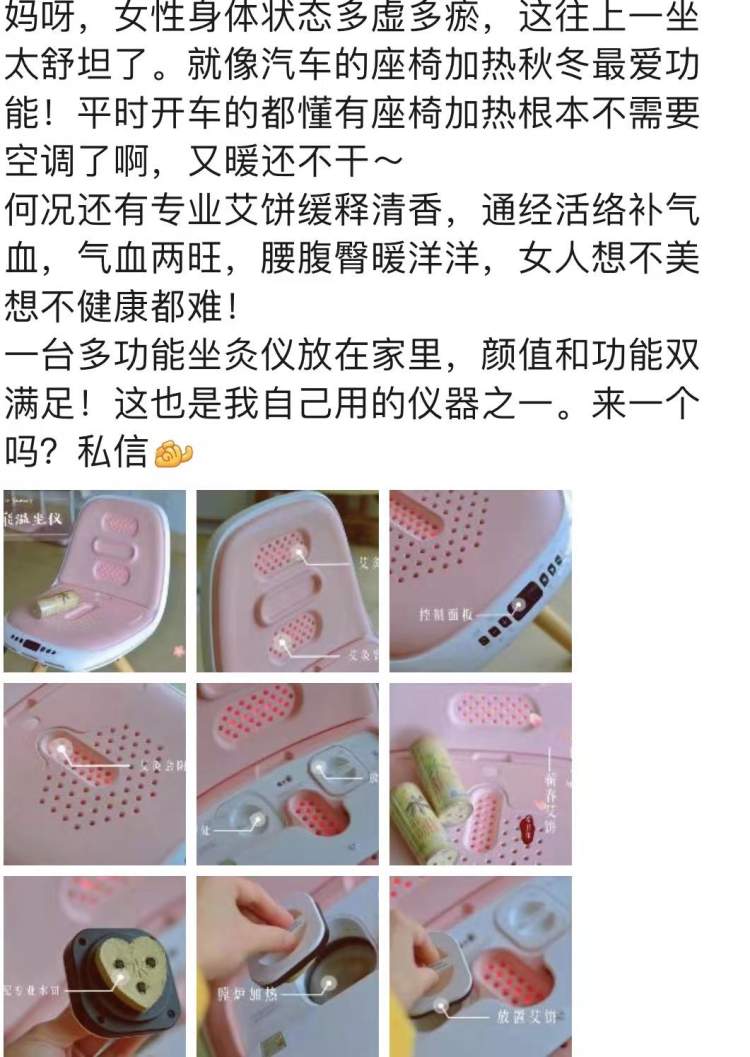Screen dimensions: 750x1057
Task: View the 控制面板 control panel photo
Action: click(x=480, y=581)
